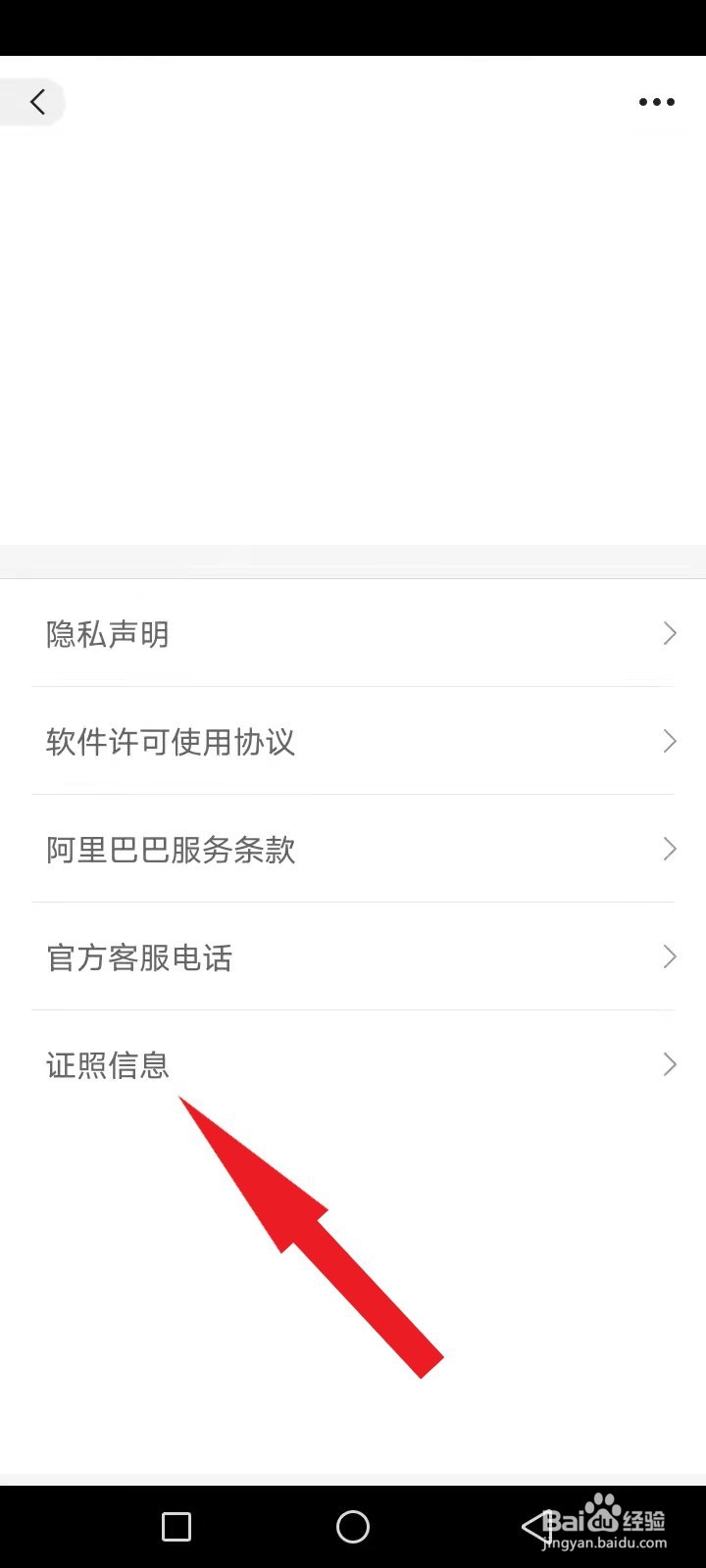Open the three-dot options menu
This screenshot has height=1568, width=706.
click(x=655, y=102)
